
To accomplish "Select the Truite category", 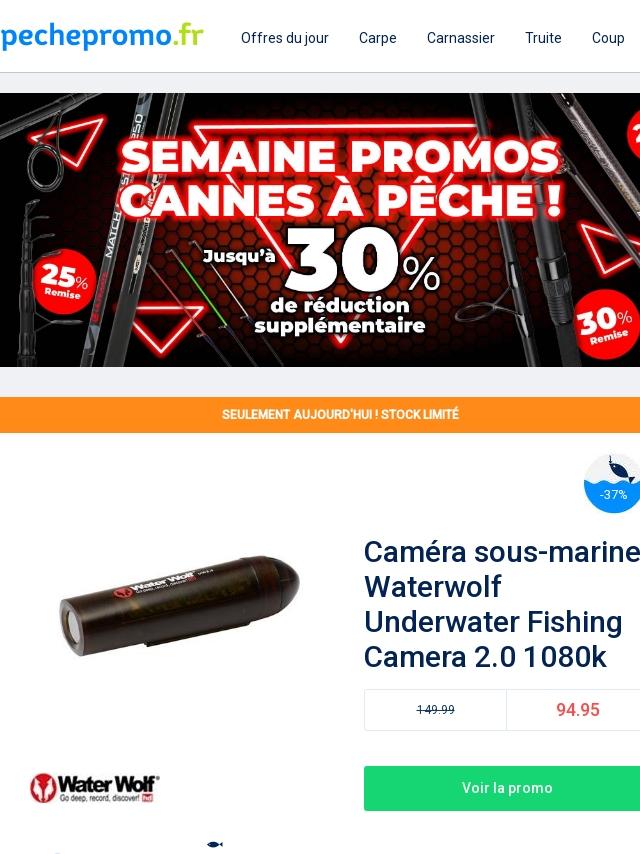I will click(x=543, y=38).
